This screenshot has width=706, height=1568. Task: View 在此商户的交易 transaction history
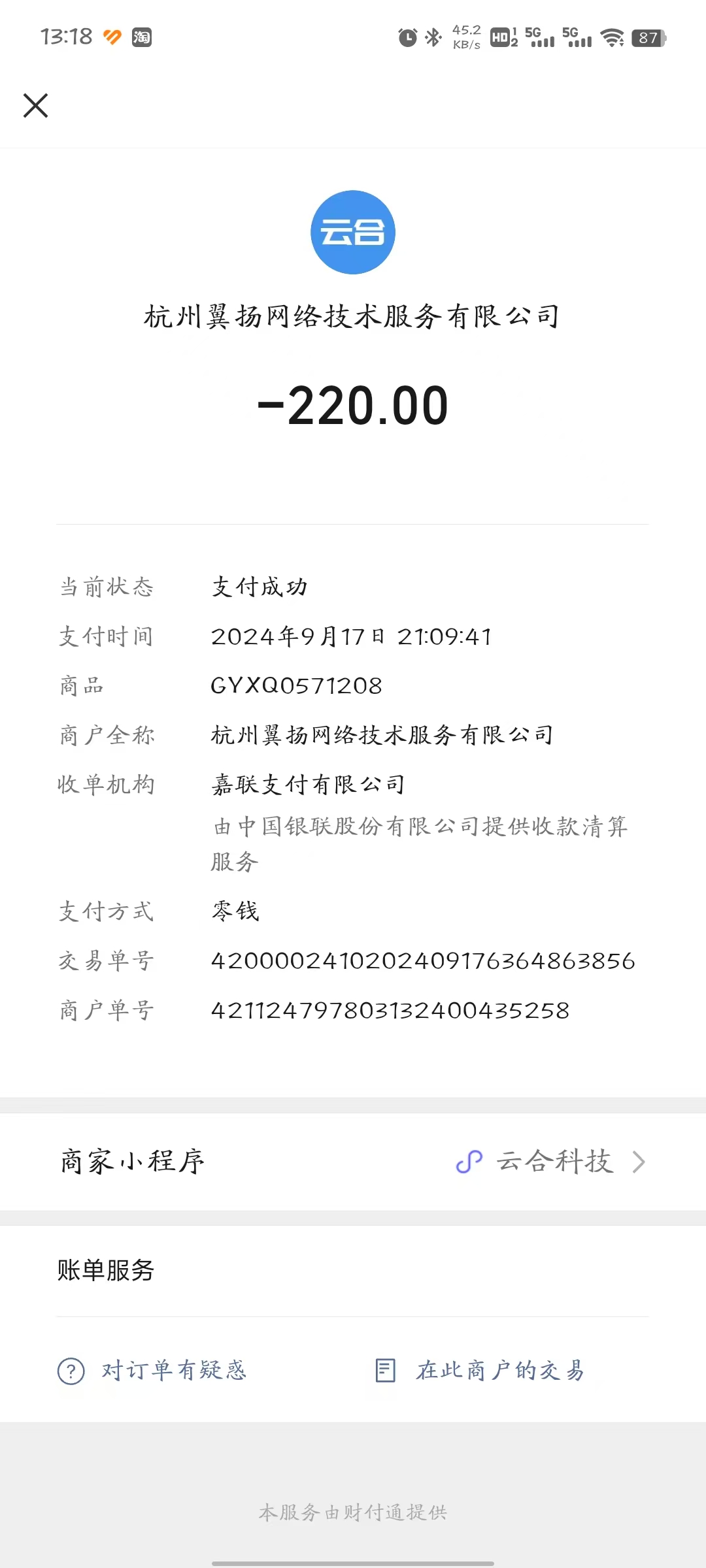(x=480, y=1370)
